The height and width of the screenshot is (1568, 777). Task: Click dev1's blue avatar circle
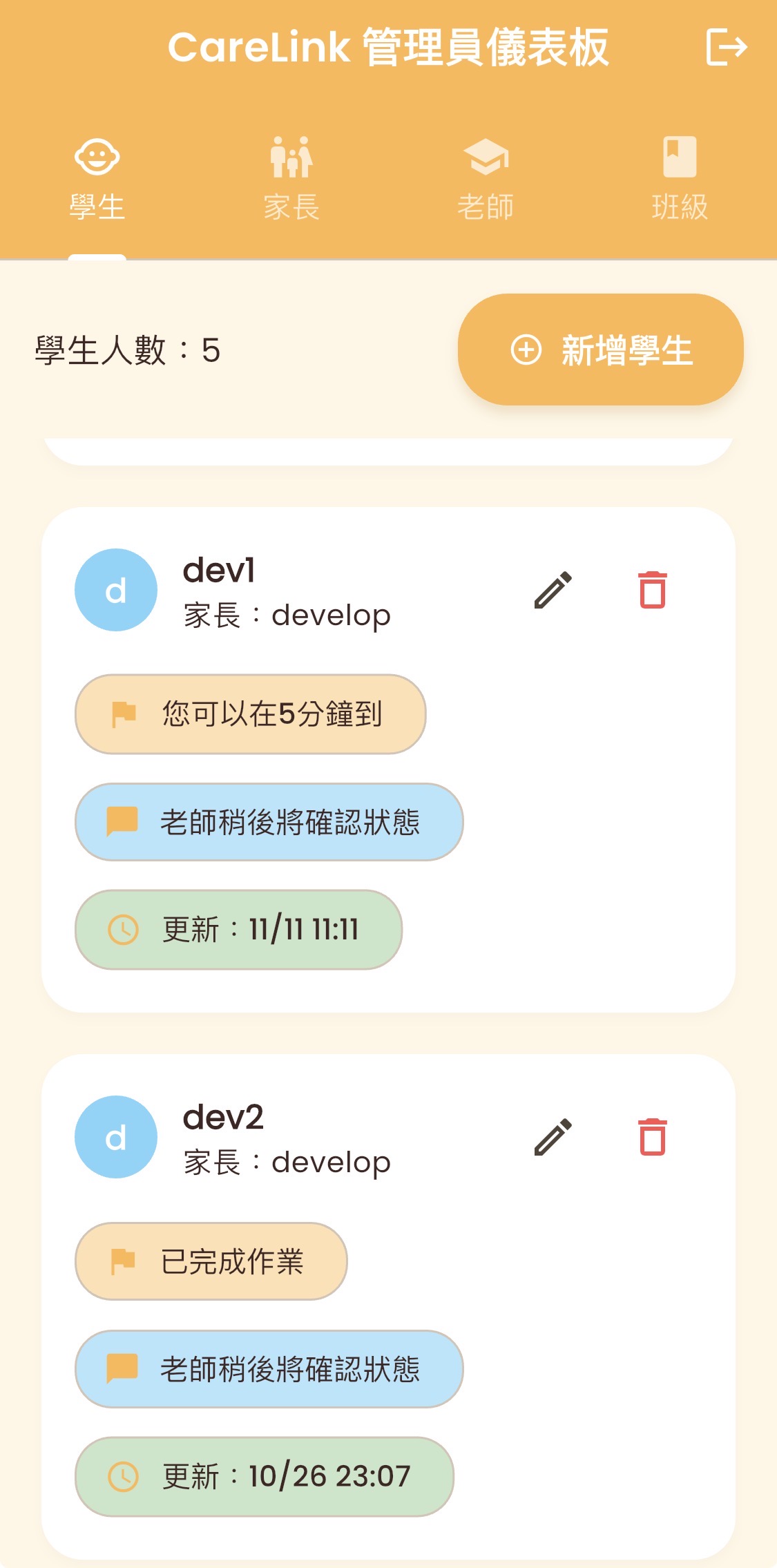115,589
